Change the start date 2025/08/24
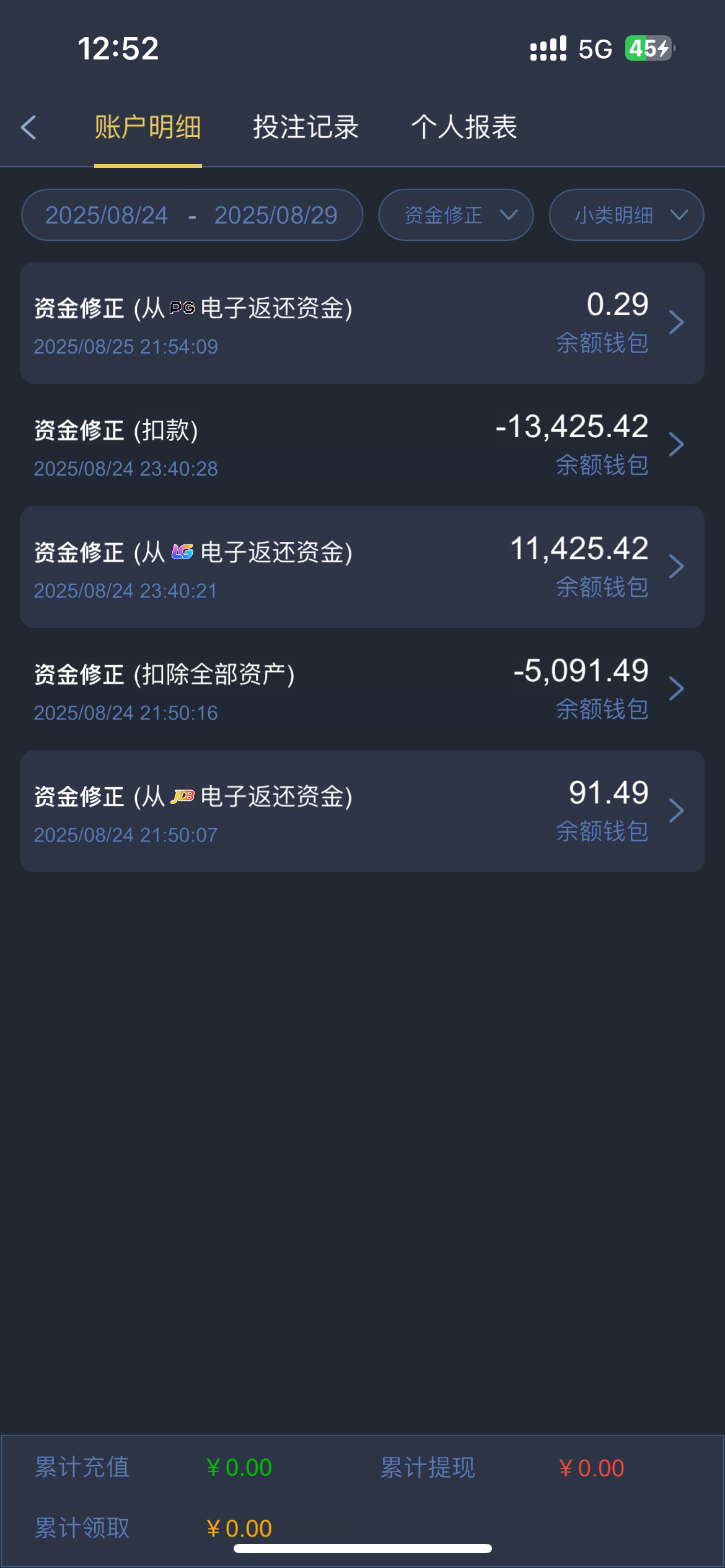Image resolution: width=725 pixels, height=1568 pixels. tap(107, 216)
